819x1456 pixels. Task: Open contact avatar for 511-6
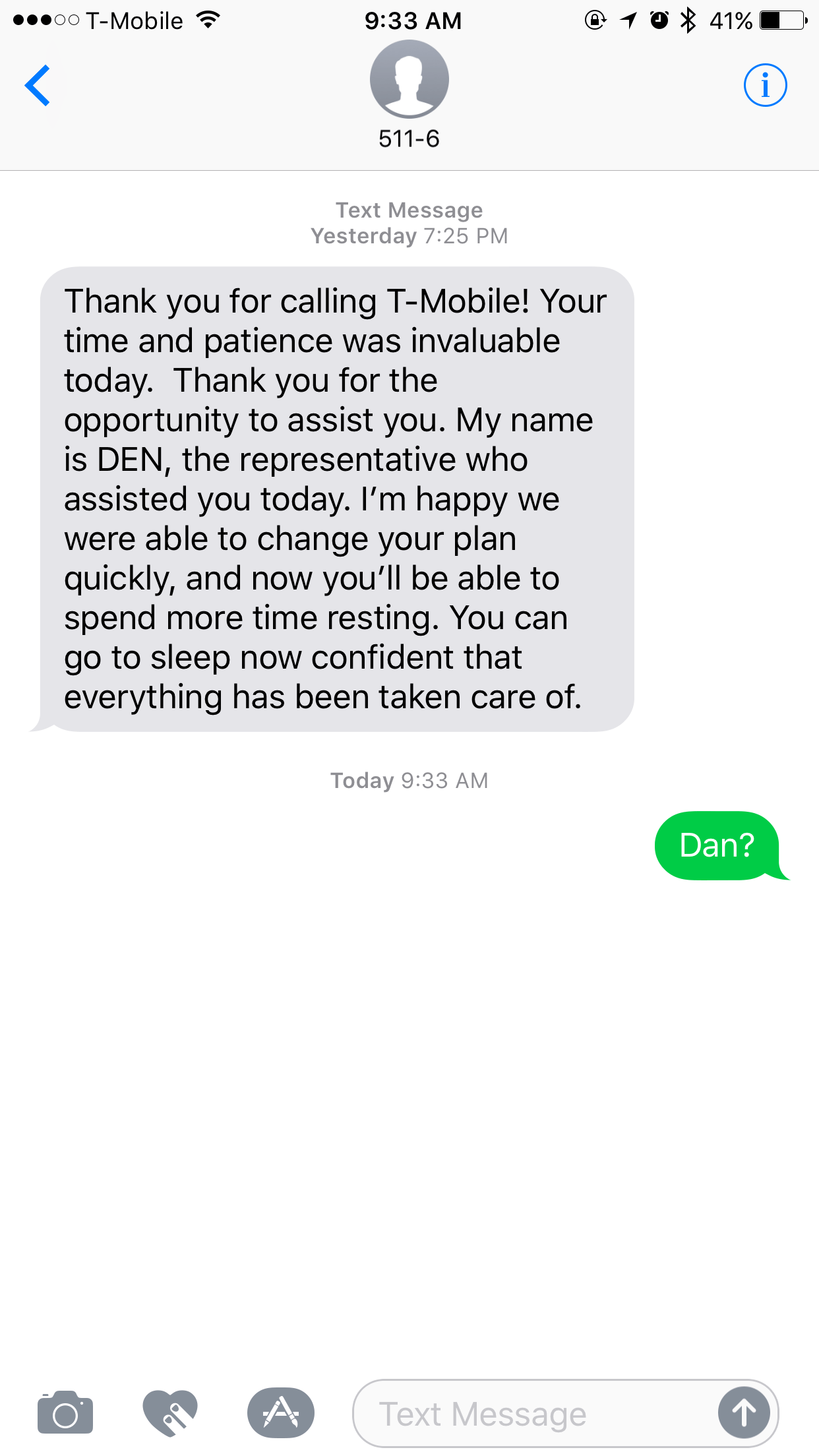[x=409, y=79]
